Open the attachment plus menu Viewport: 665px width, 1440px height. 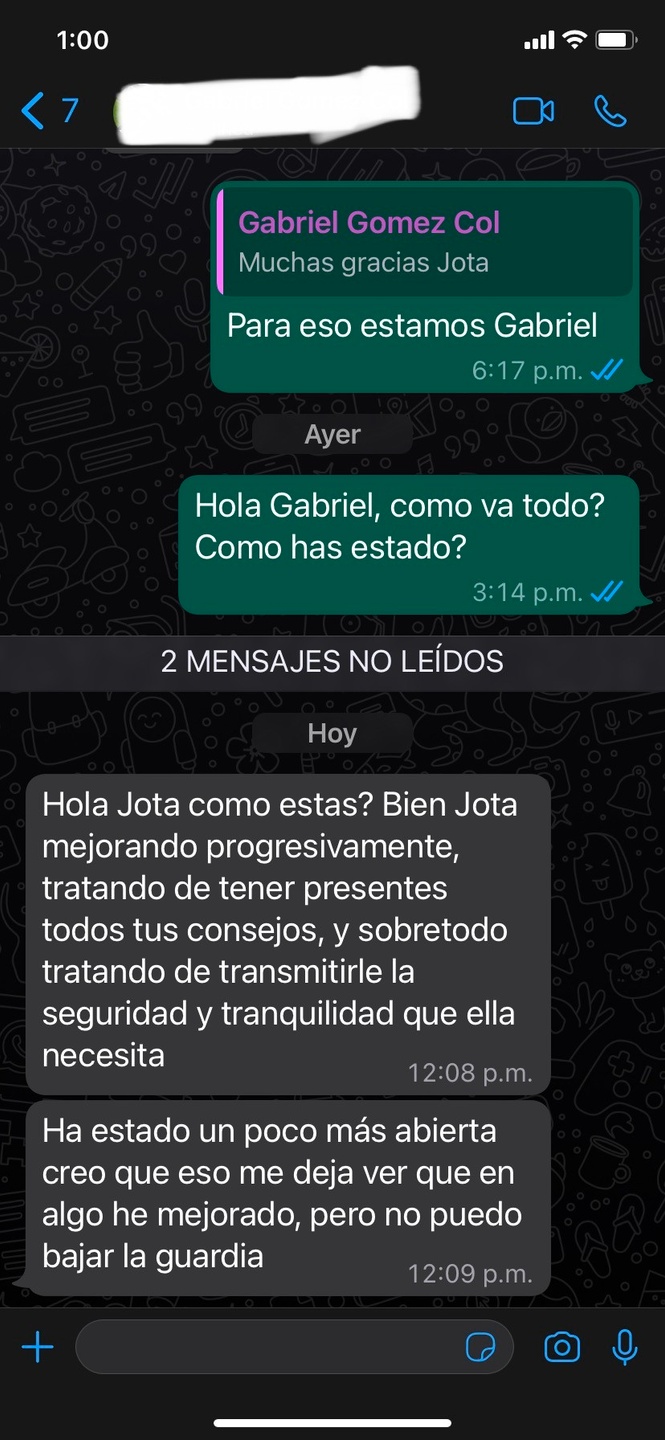(x=38, y=1348)
